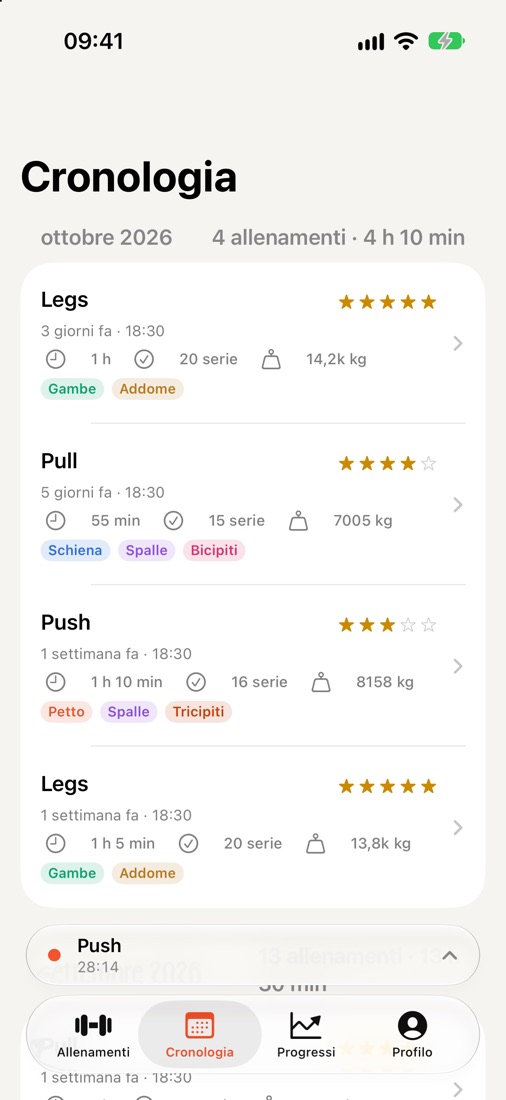Select the Cronologia tab
Screen dimensions: 506x1100
click(x=200, y=1035)
